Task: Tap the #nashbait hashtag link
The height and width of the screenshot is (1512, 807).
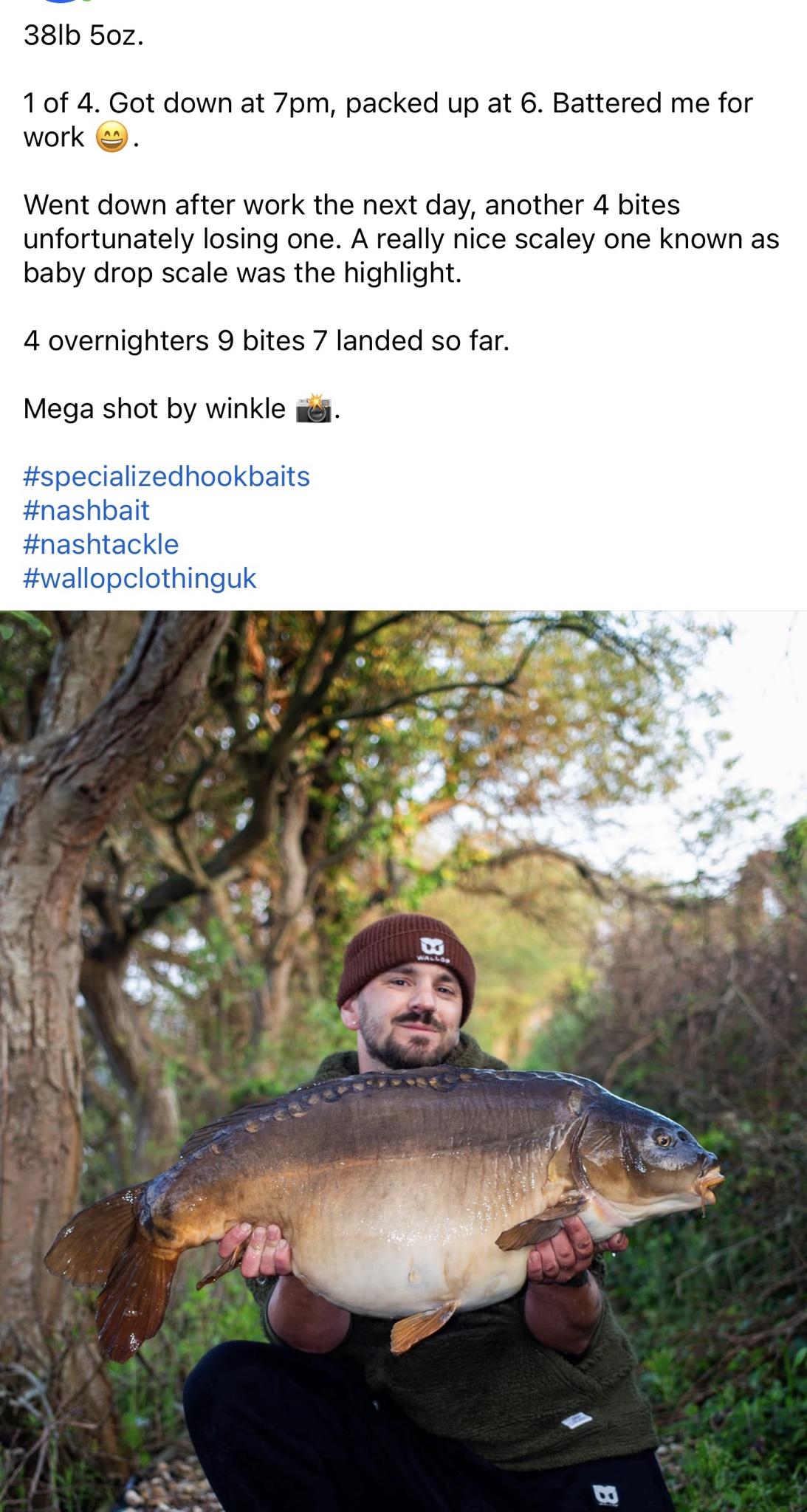Action: [86, 510]
